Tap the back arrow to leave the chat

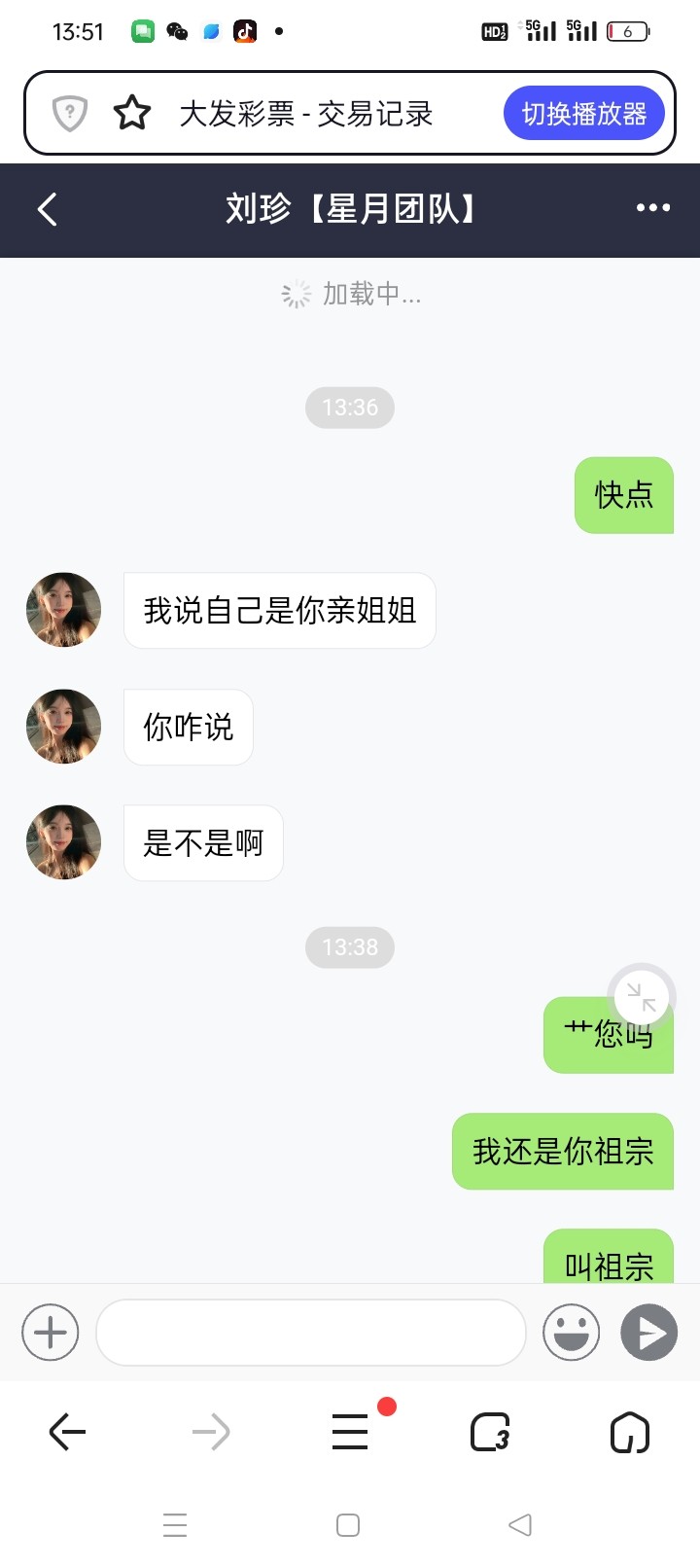48,209
